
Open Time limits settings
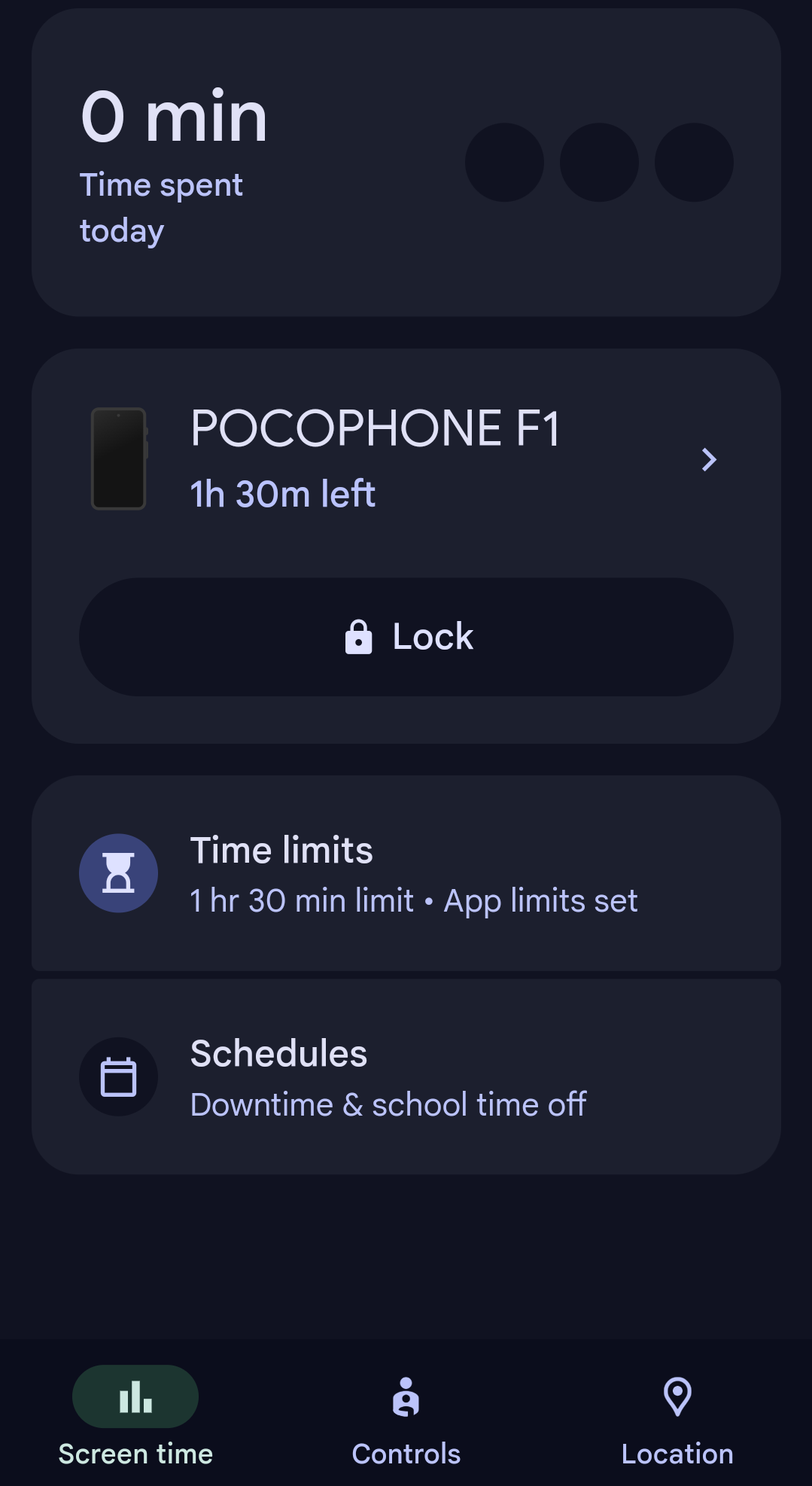pos(406,873)
